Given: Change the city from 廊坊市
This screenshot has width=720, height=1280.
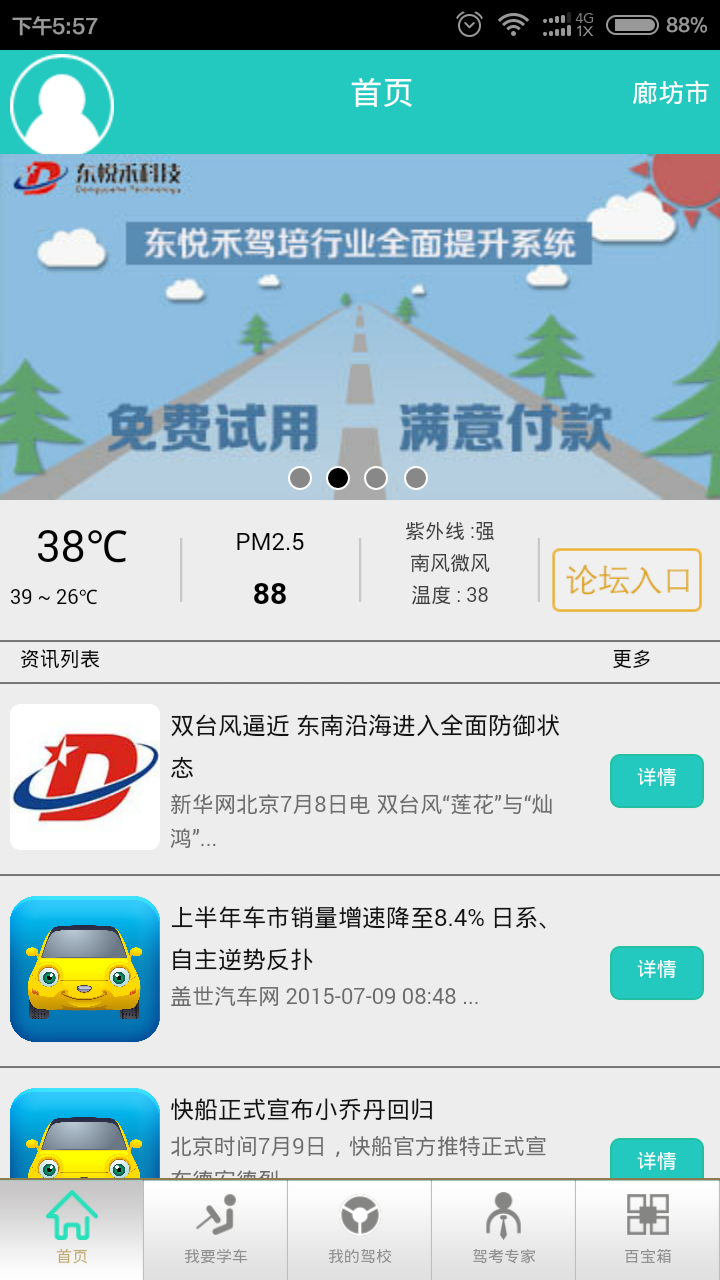Looking at the screenshot, I should tap(669, 93).
